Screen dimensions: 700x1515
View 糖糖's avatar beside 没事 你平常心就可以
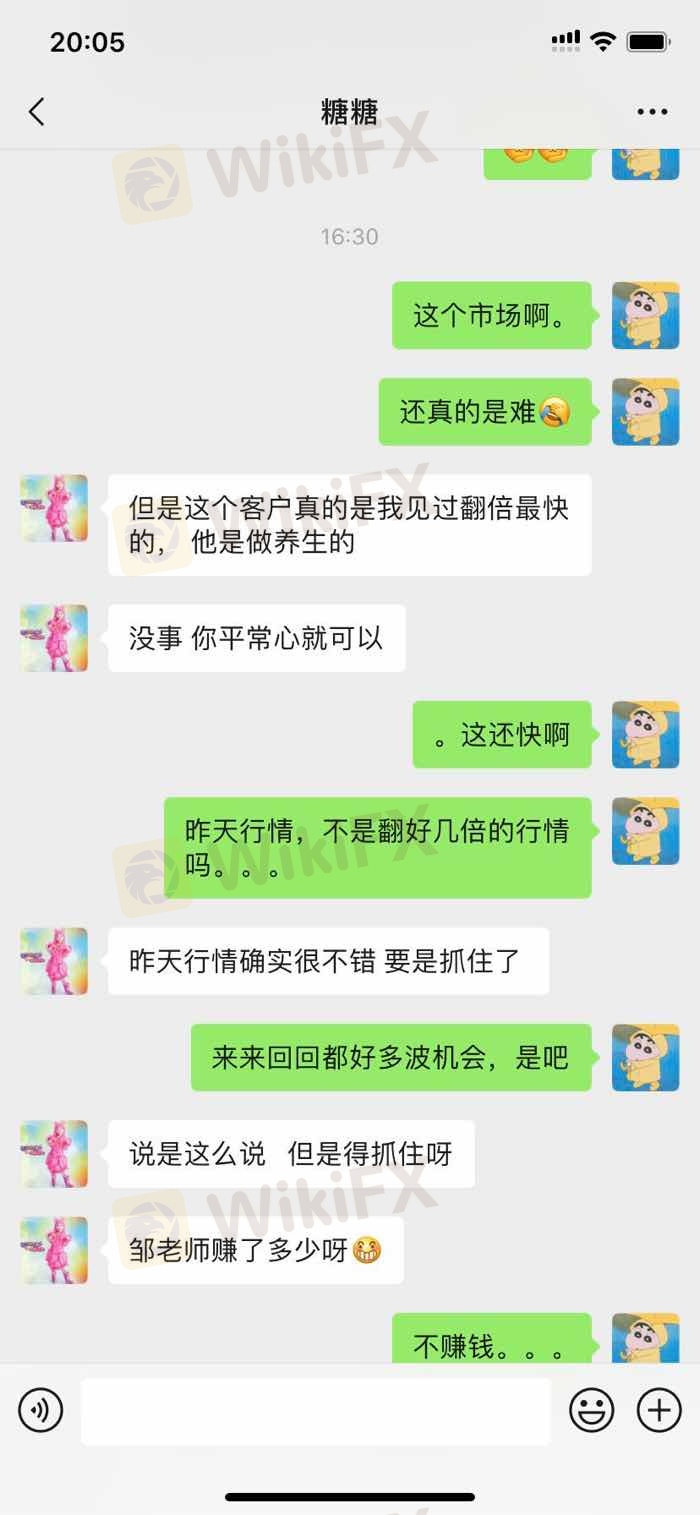coord(54,637)
